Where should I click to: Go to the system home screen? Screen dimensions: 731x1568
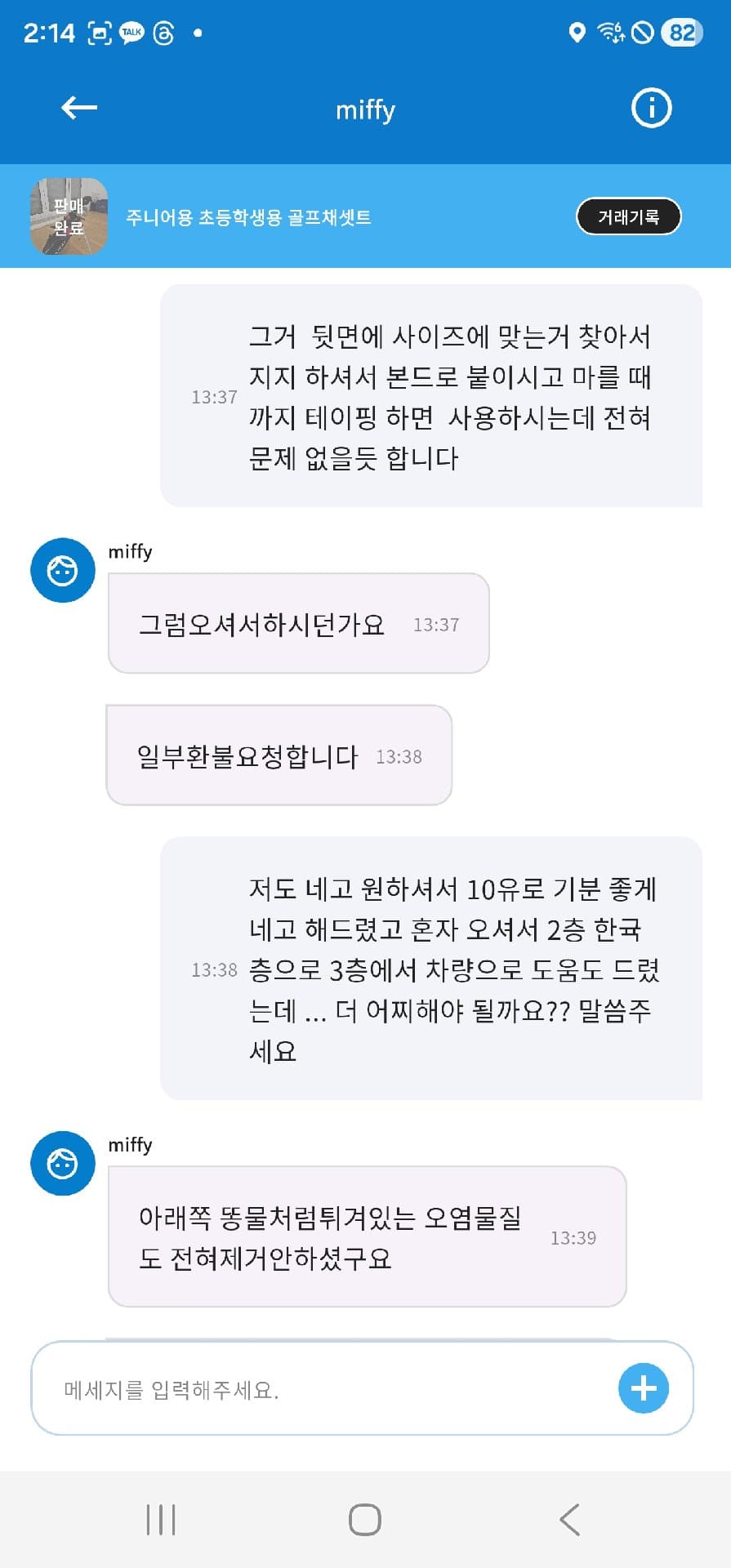coord(364,1520)
